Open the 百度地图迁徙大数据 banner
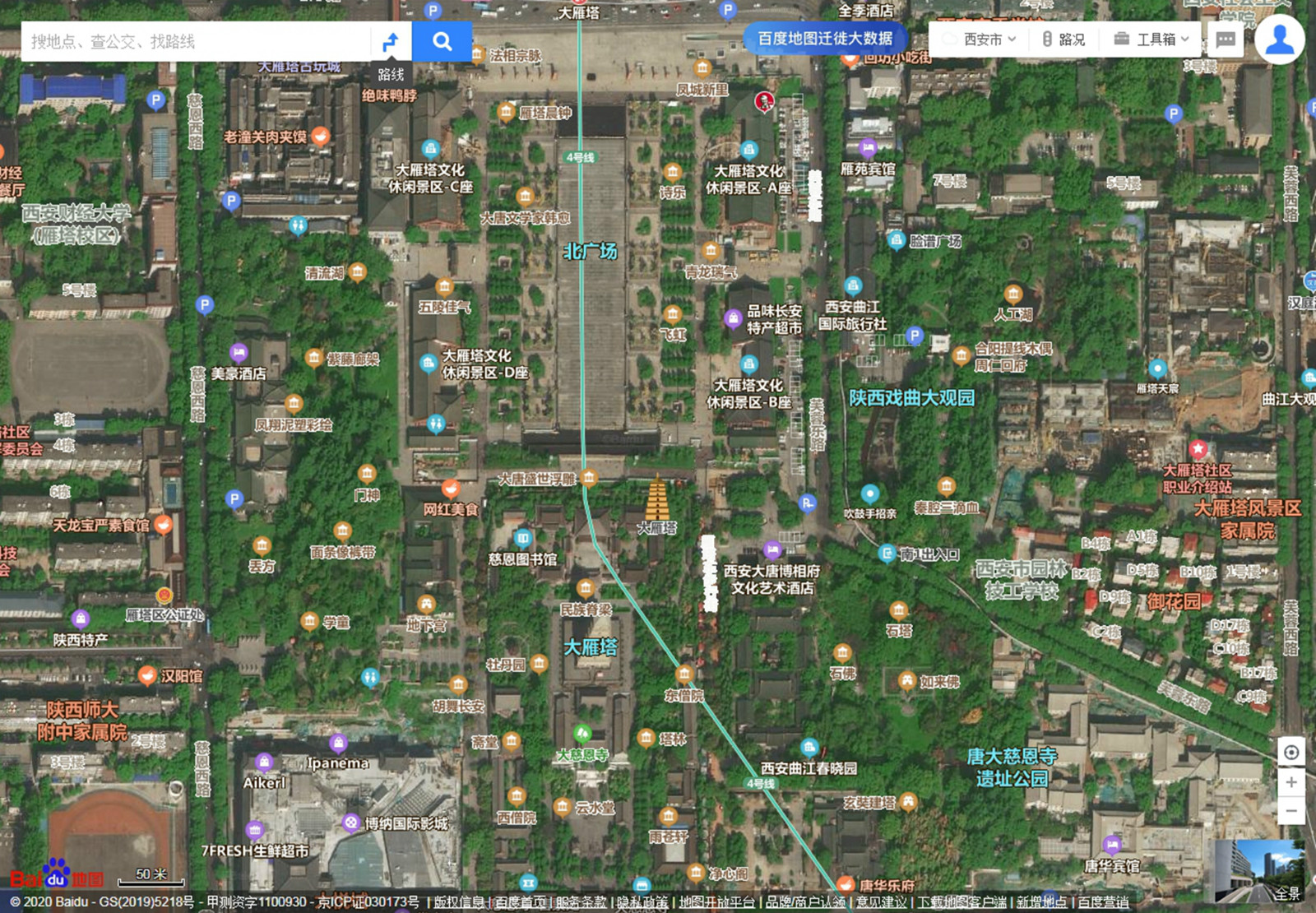 point(825,39)
